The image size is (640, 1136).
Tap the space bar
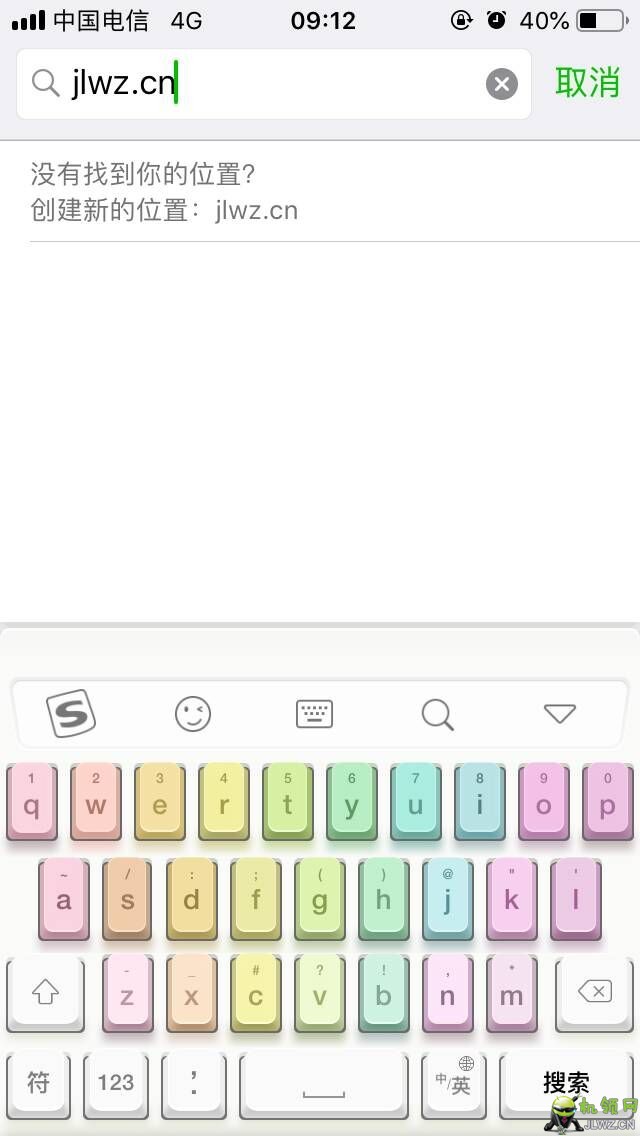(x=323, y=1083)
